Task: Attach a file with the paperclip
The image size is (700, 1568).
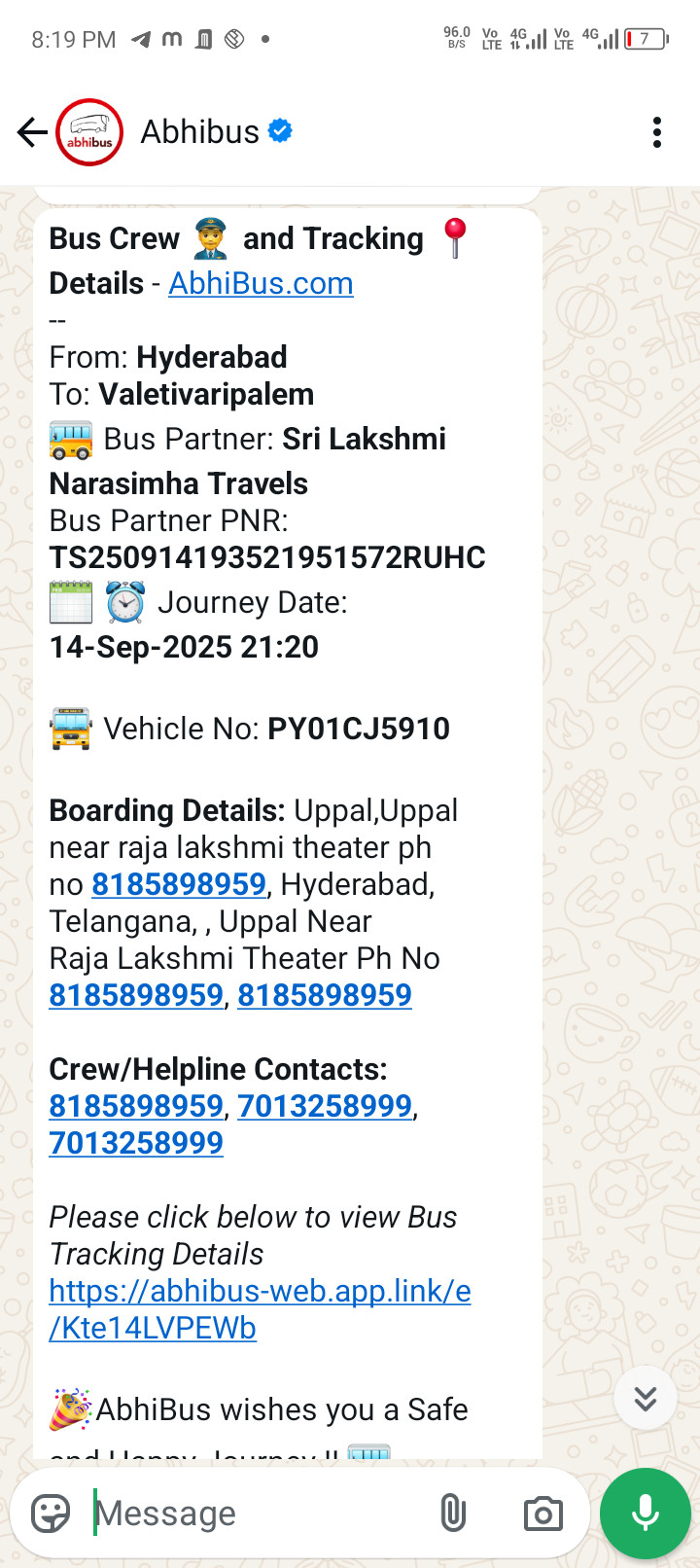Action: tap(453, 1514)
